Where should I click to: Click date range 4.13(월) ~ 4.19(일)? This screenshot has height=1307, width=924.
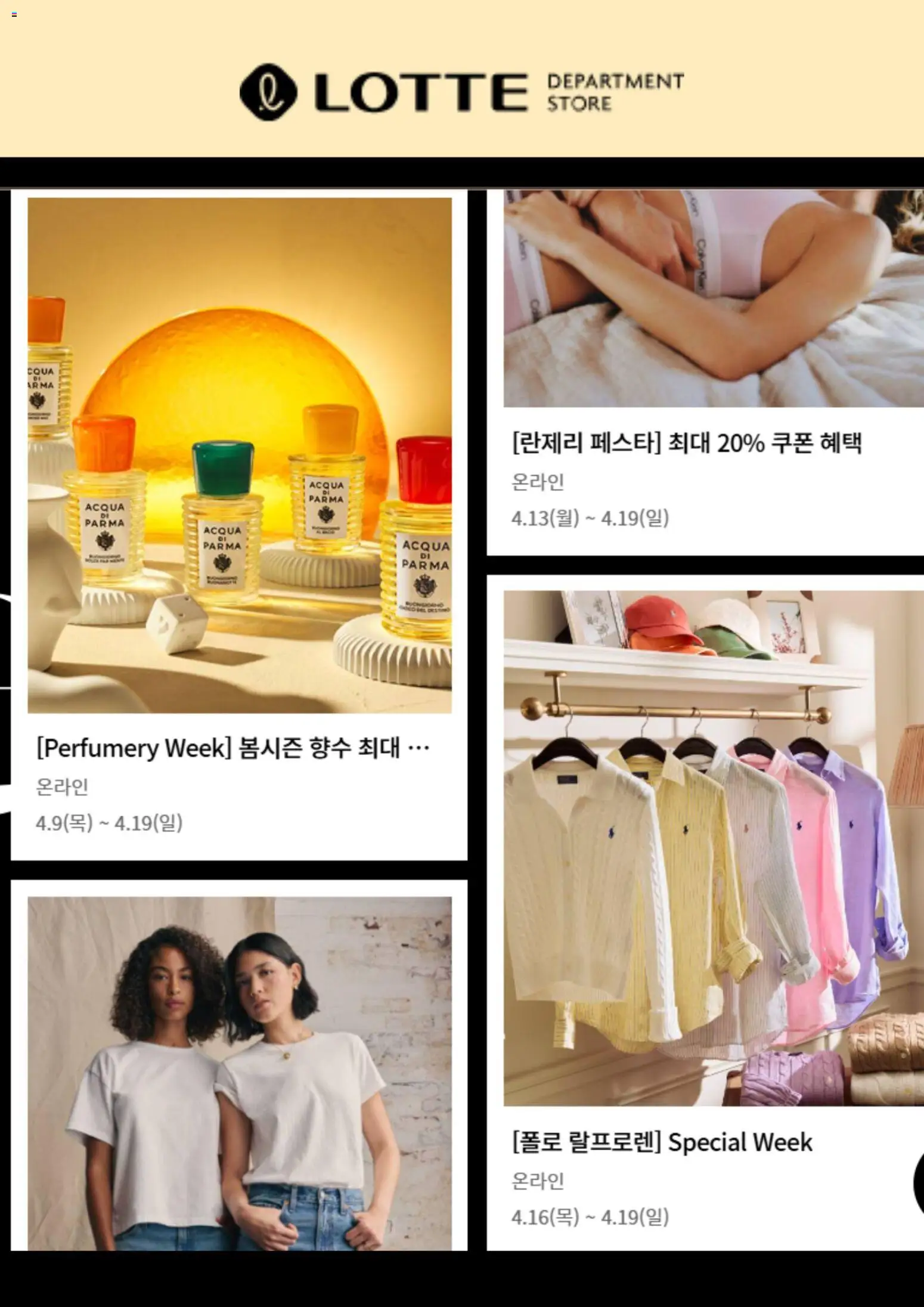(x=590, y=519)
